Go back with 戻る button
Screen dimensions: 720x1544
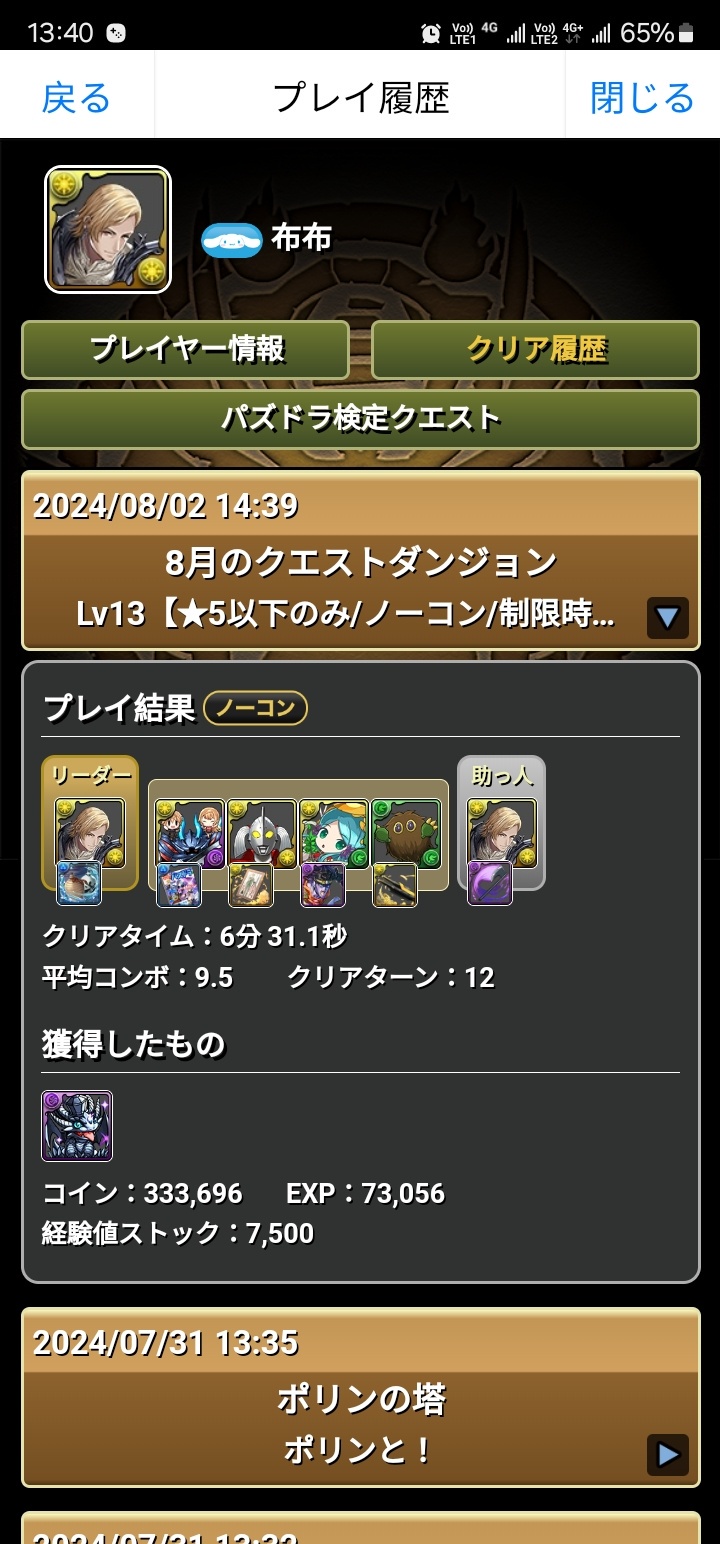(x=76, y=98)
